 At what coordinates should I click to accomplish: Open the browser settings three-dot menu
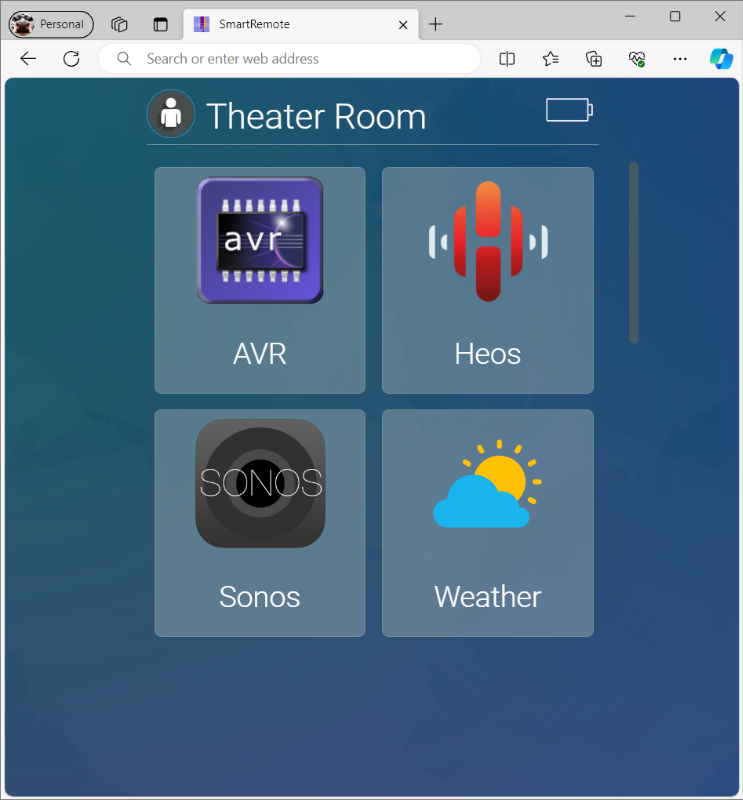pyautogui.click(x=680, y=59)
